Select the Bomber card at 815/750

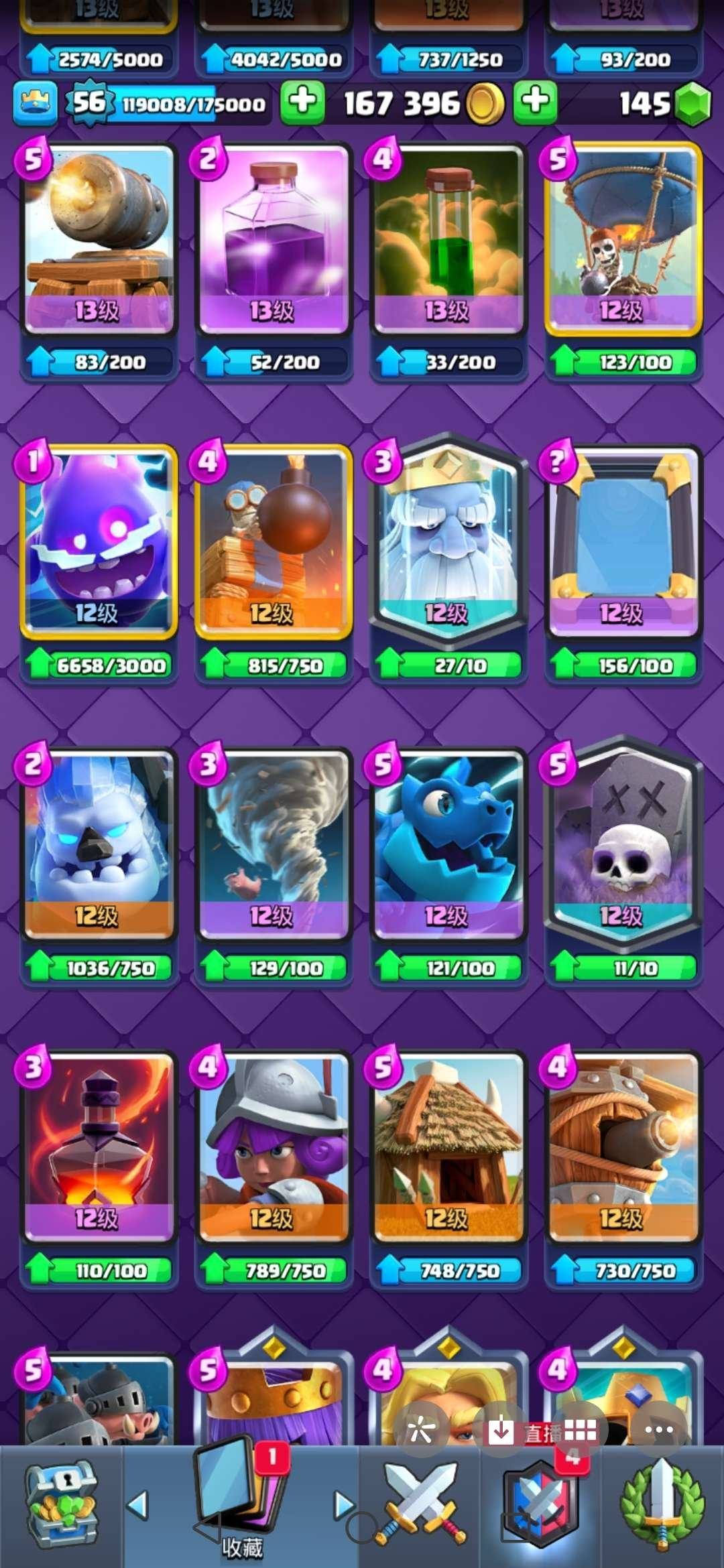coord(274,543)
